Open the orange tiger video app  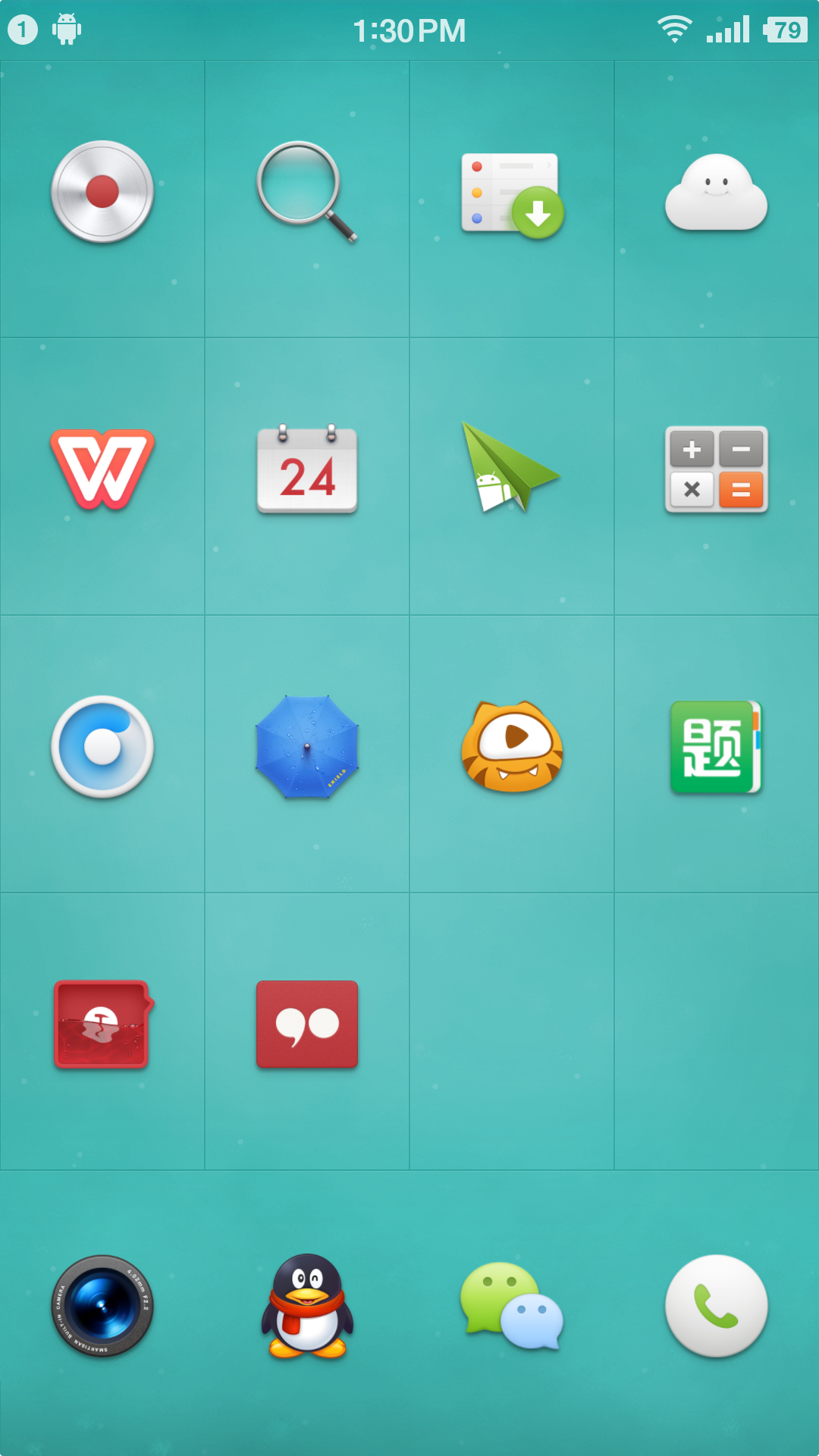coord(512,747)
